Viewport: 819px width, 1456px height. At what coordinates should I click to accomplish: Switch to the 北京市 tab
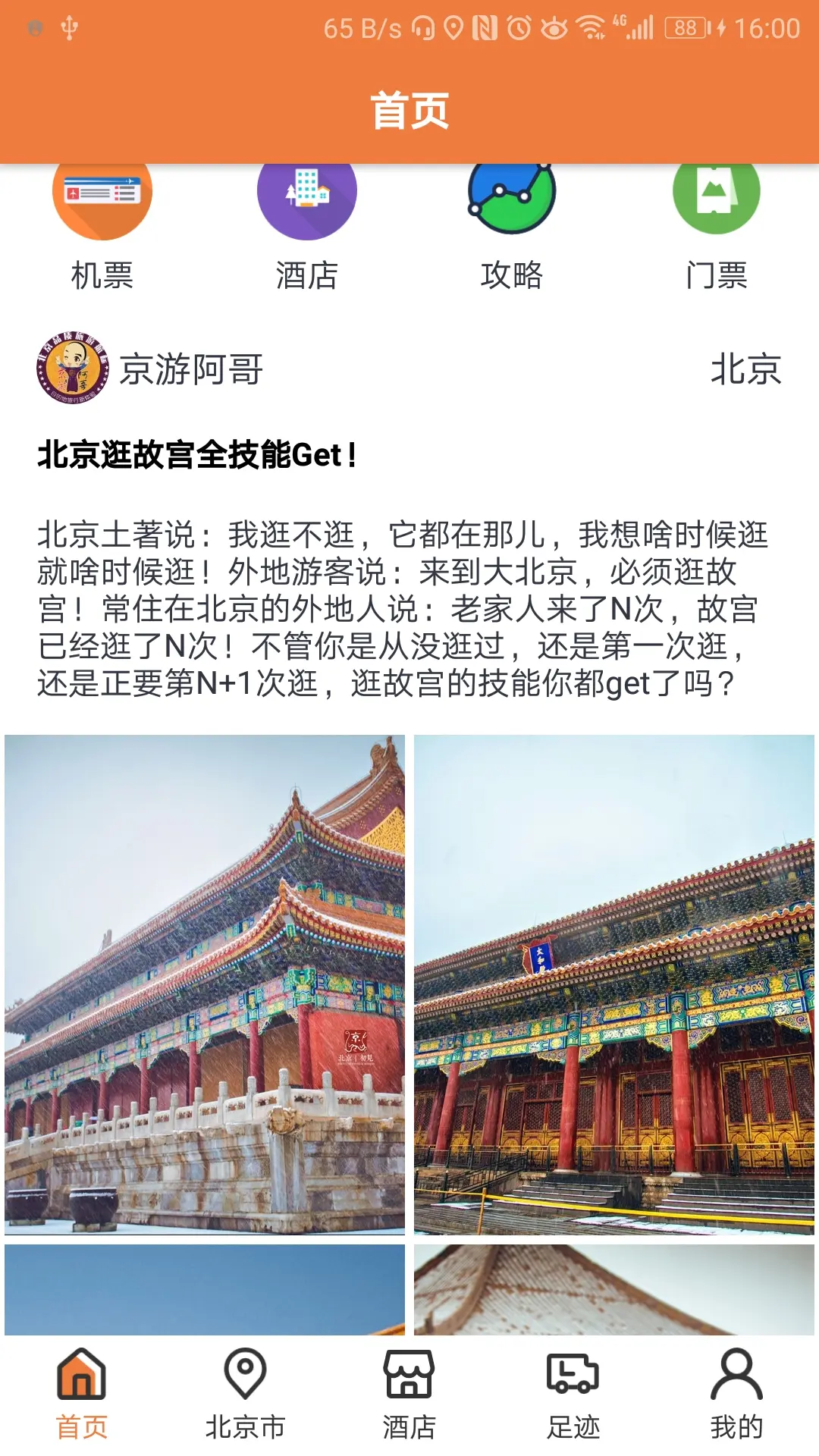[x=245, y=1394]
